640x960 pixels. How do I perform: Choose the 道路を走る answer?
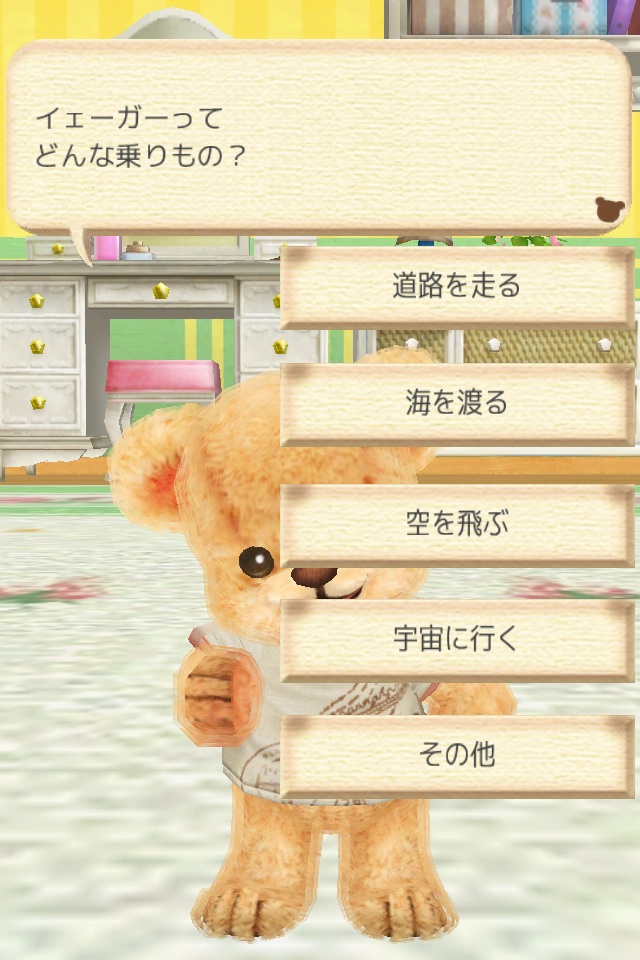457,287
